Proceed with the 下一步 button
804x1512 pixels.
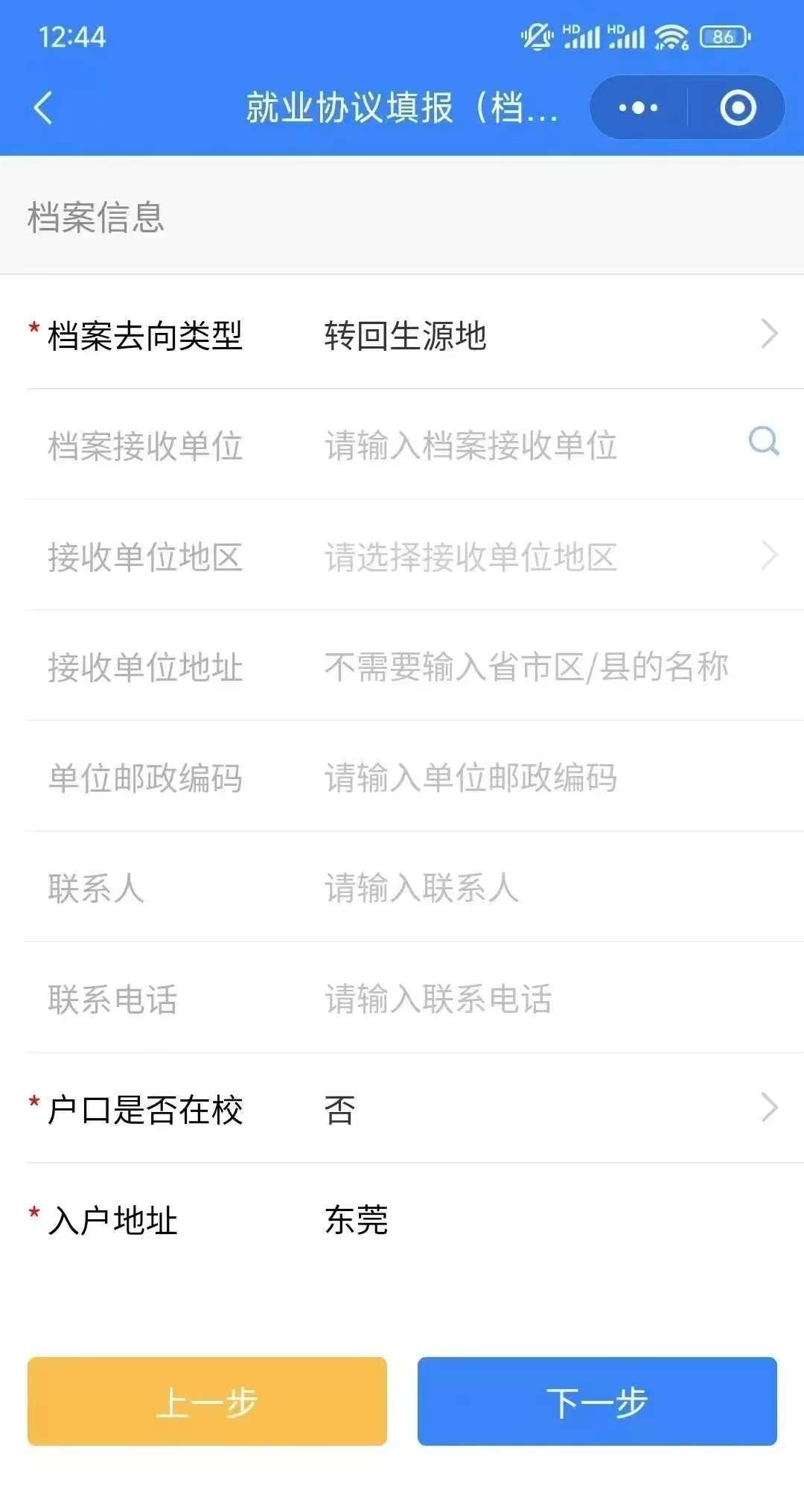(597, 1401)
